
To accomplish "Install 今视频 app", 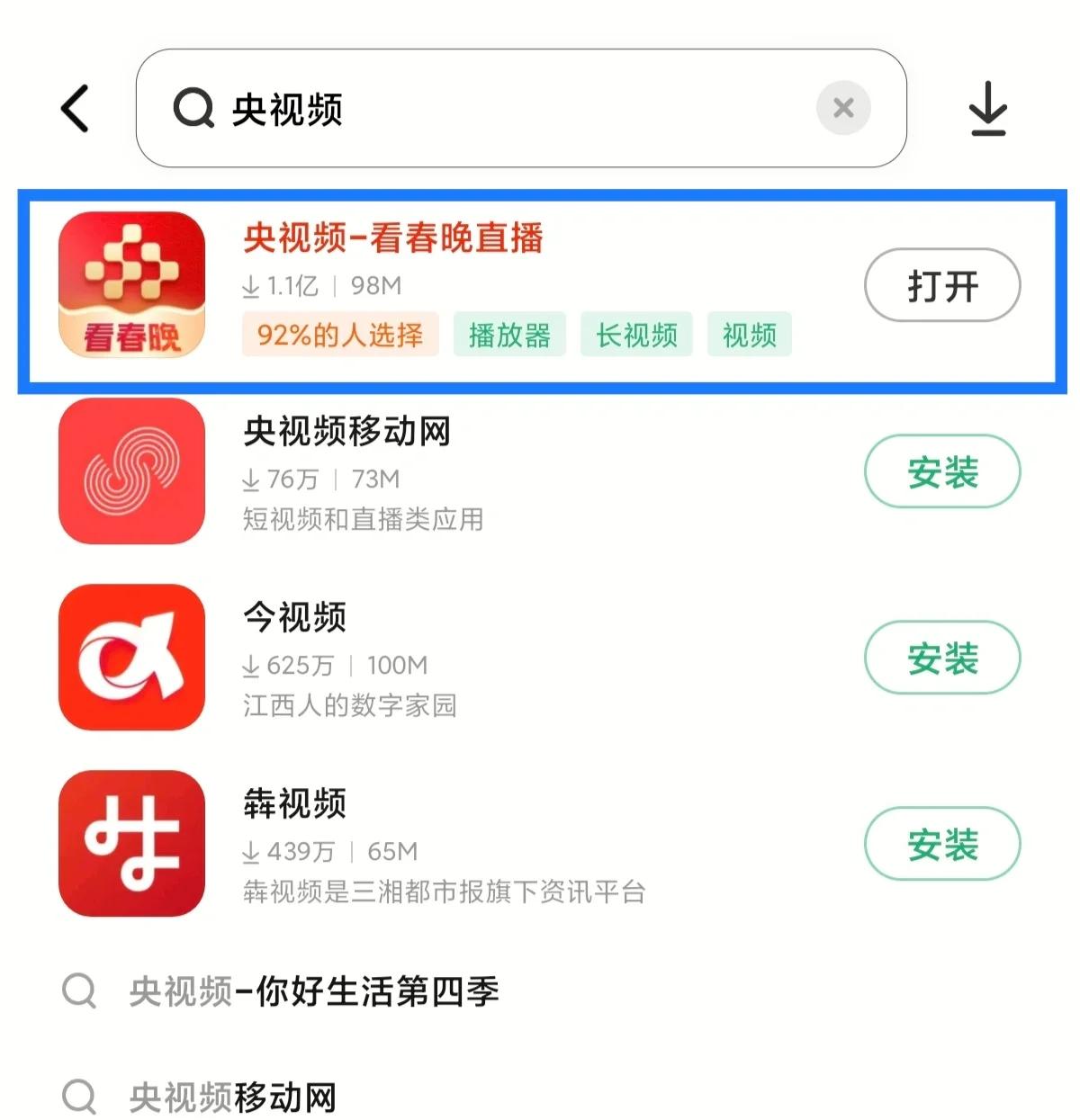I will [941, 658].
